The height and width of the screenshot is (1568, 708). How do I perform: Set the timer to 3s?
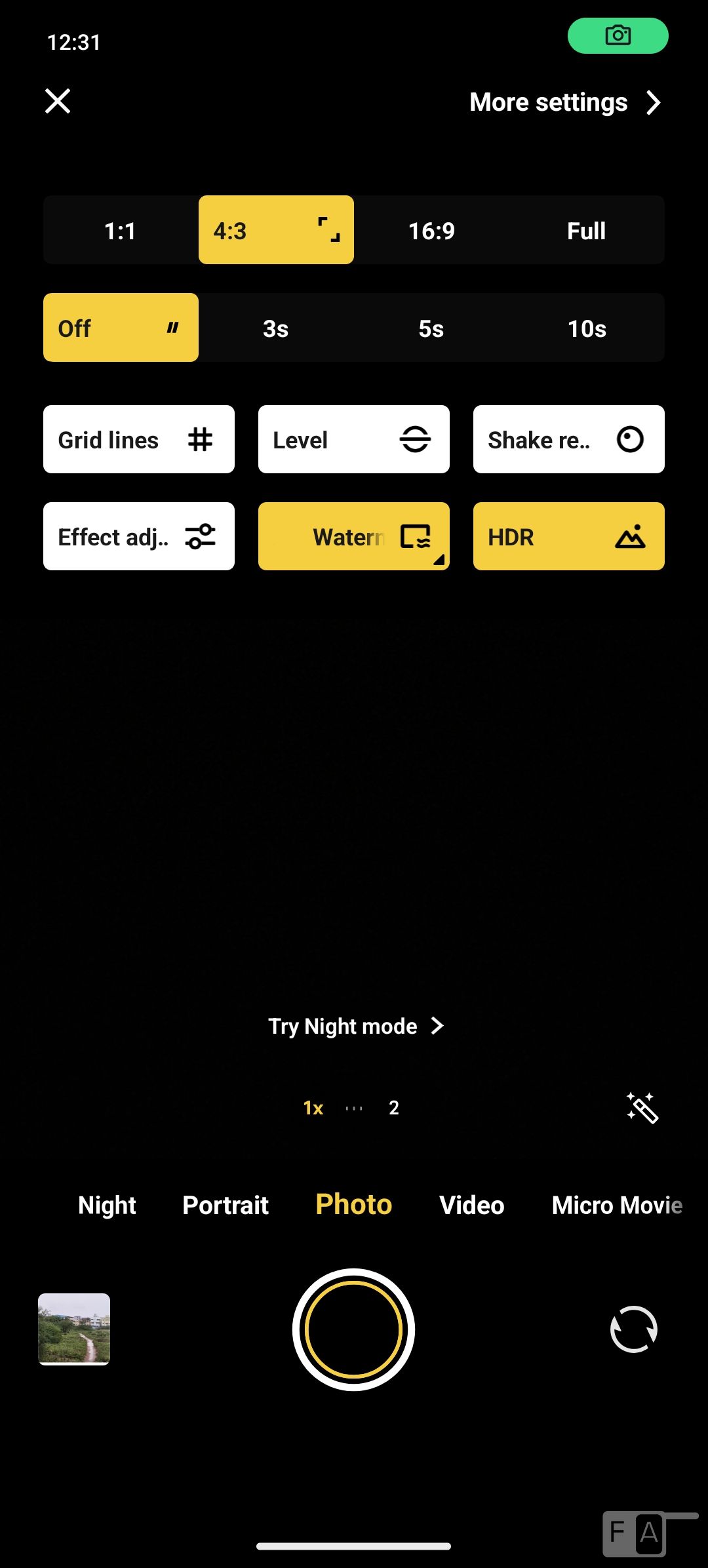(x=275, y=328)
